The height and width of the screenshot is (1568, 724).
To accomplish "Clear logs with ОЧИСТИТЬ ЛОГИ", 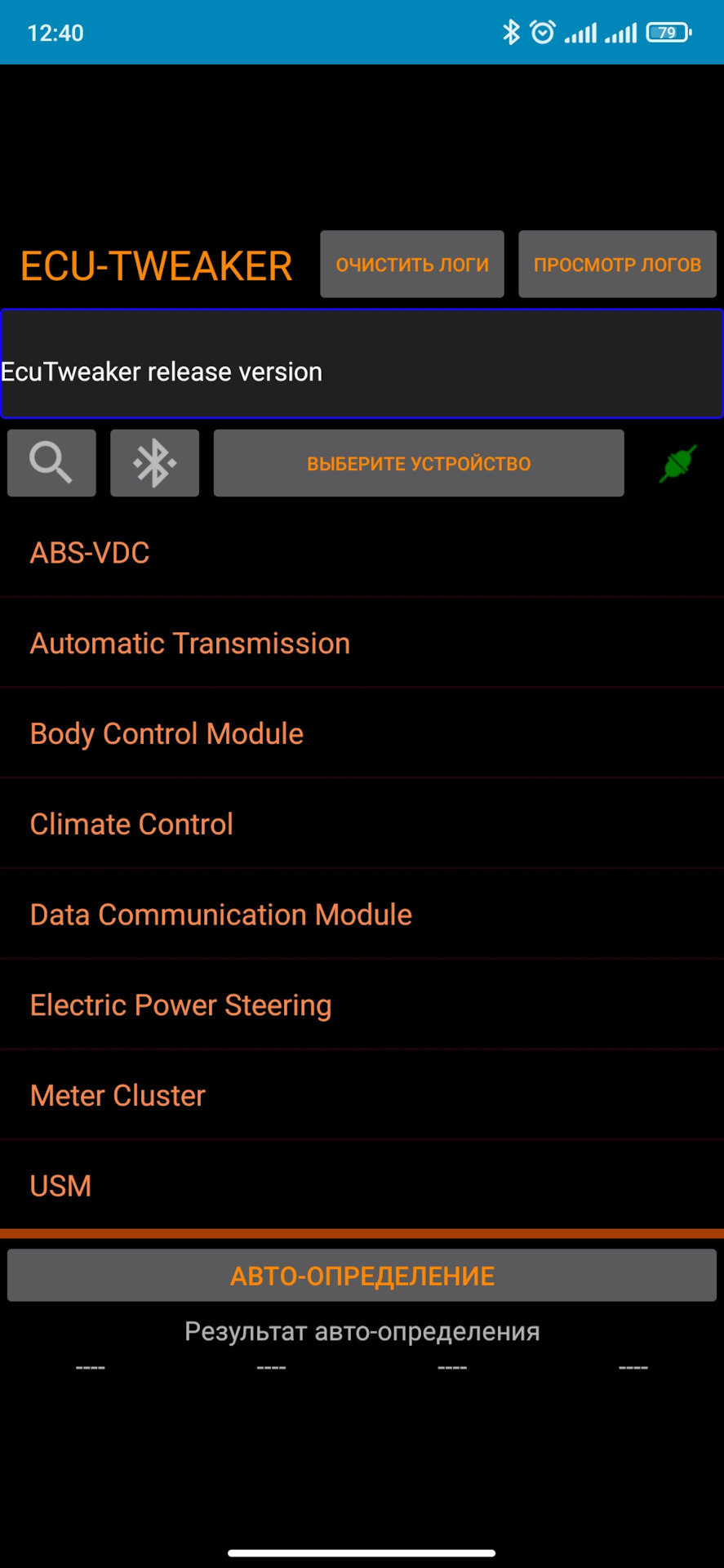I will click(x=412, y=264).
